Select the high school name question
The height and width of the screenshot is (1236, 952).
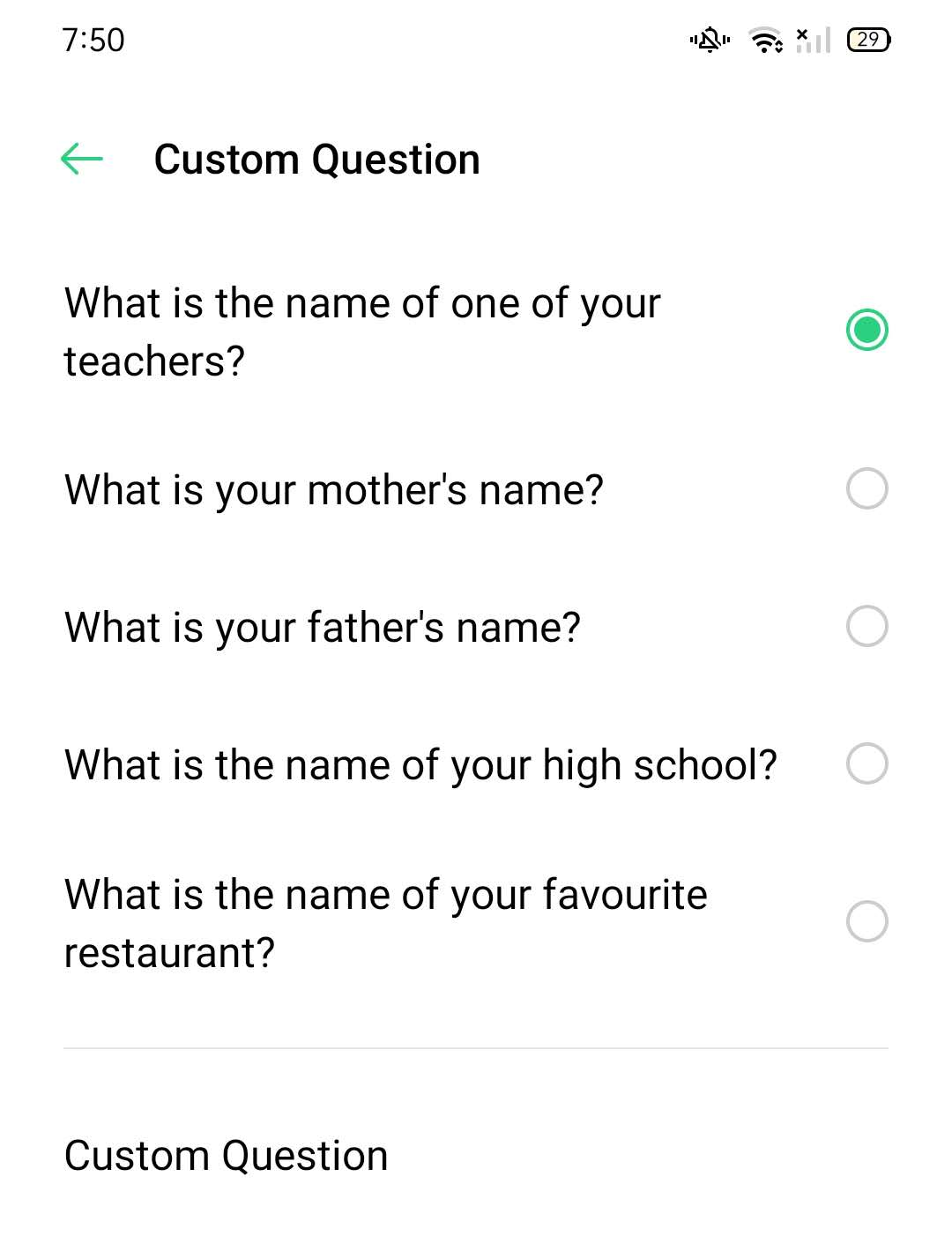click(x=866, y=764)
